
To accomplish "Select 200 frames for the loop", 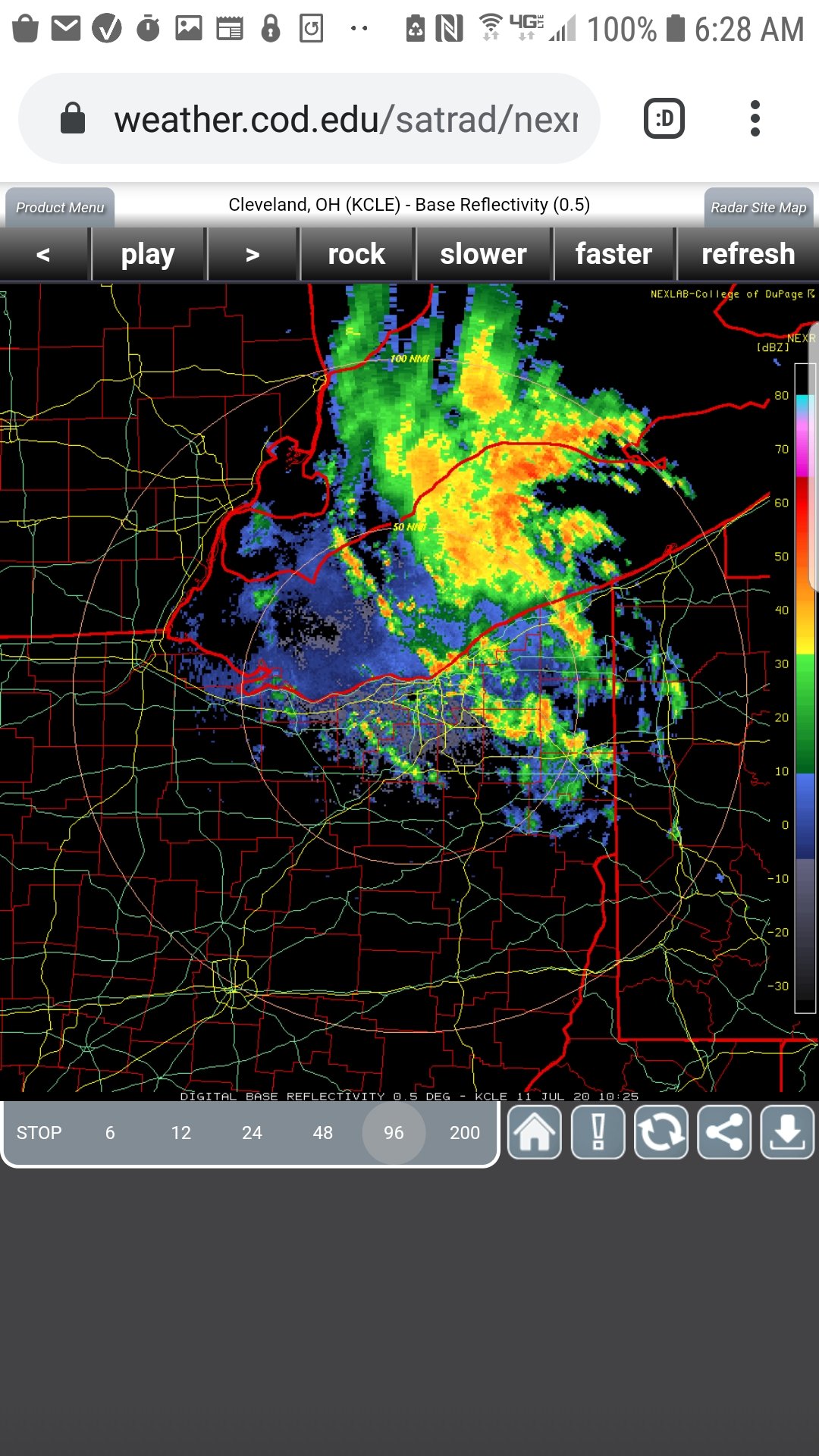I will (x=465, y=1133).
